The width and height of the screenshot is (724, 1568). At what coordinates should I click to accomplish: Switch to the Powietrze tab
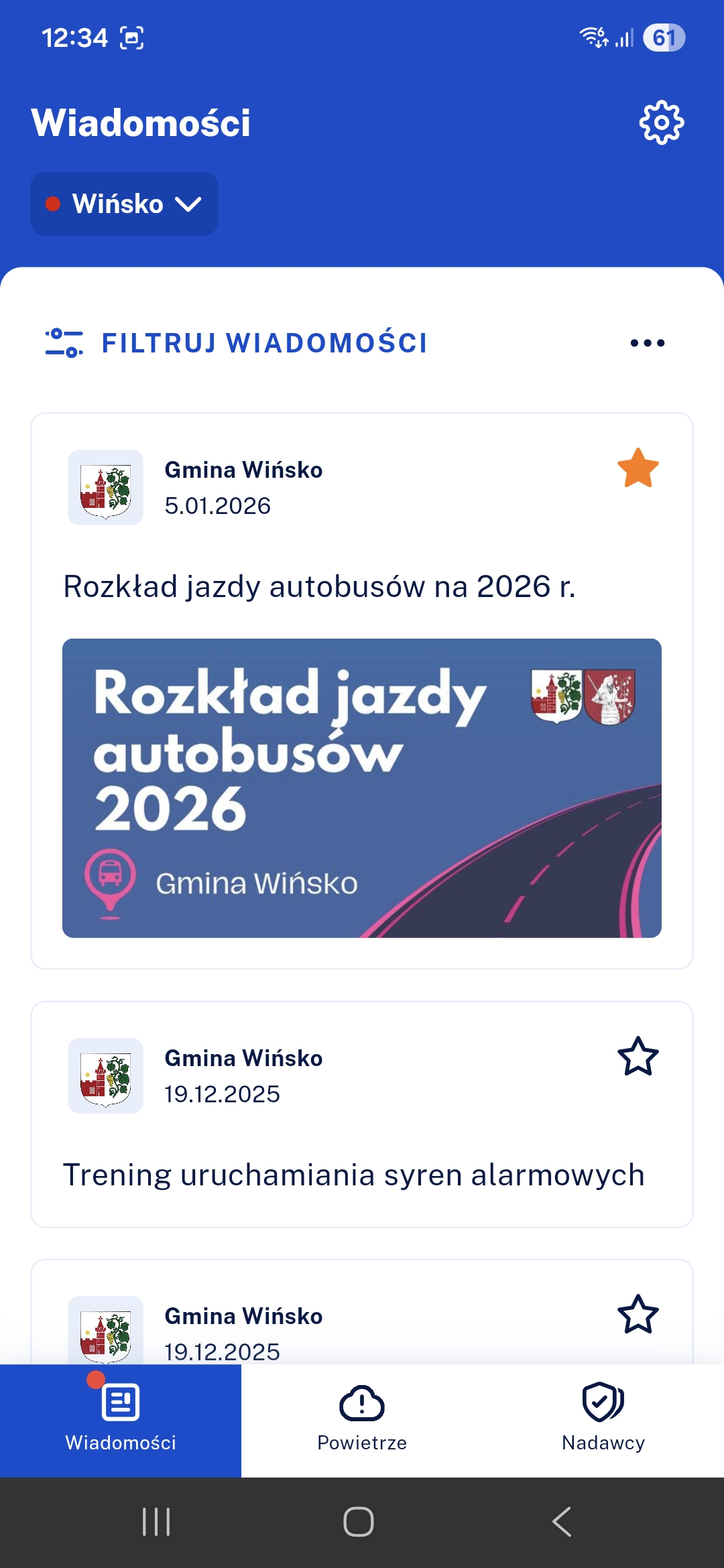362,1419
